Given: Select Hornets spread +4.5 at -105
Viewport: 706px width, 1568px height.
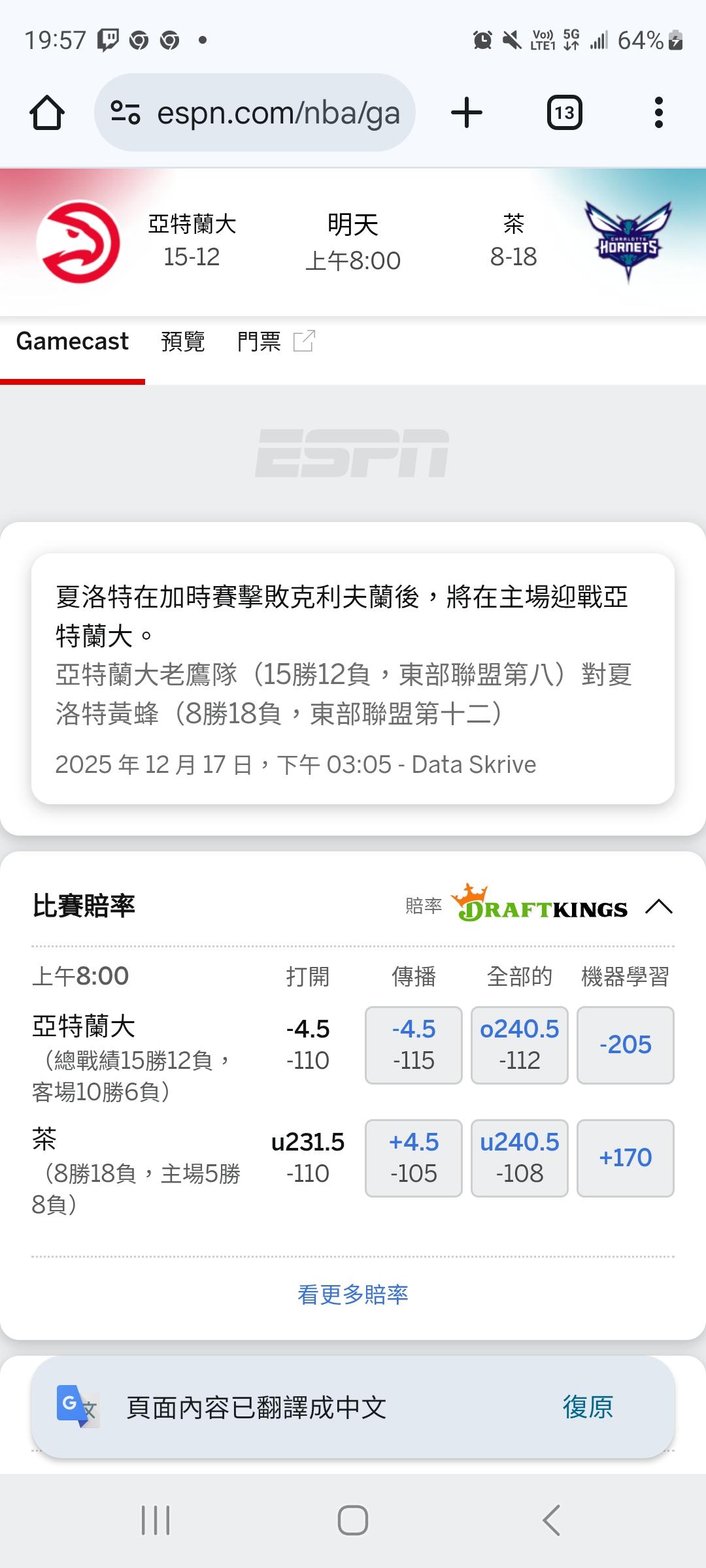Looking at the screenshot, I should (414, 1158).
